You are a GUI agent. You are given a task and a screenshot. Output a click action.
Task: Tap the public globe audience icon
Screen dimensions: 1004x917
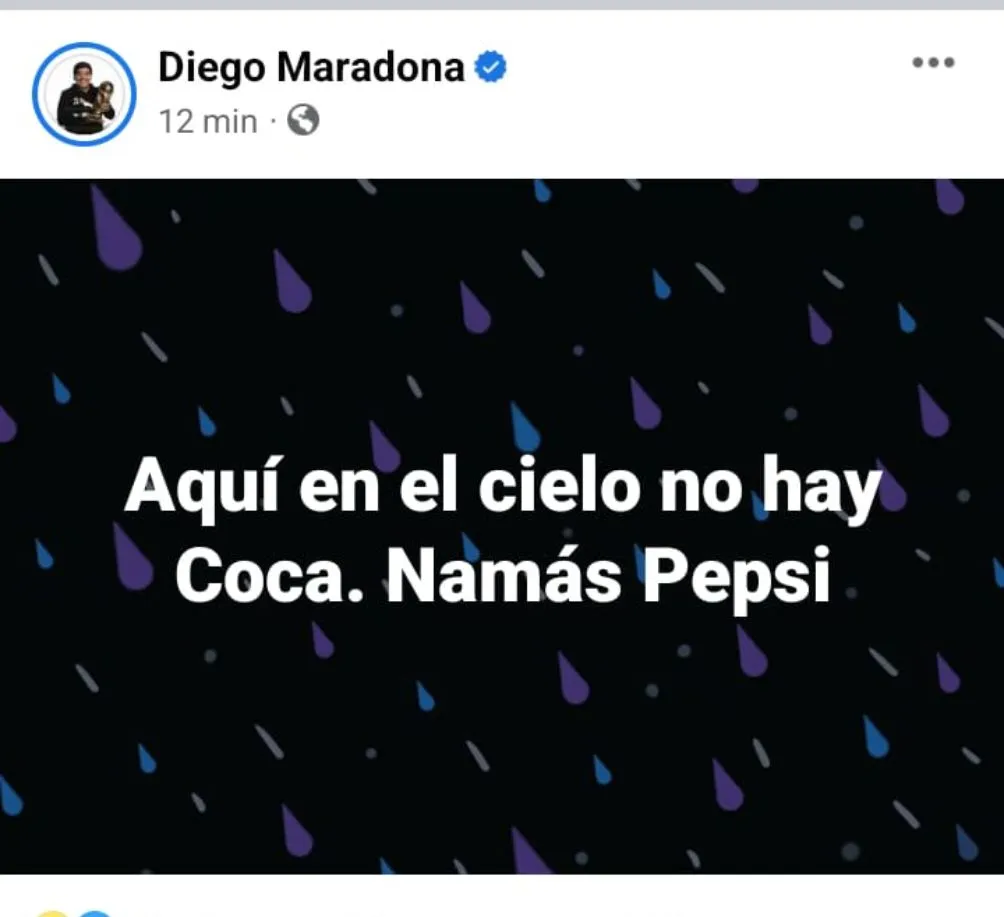(303, 121)
